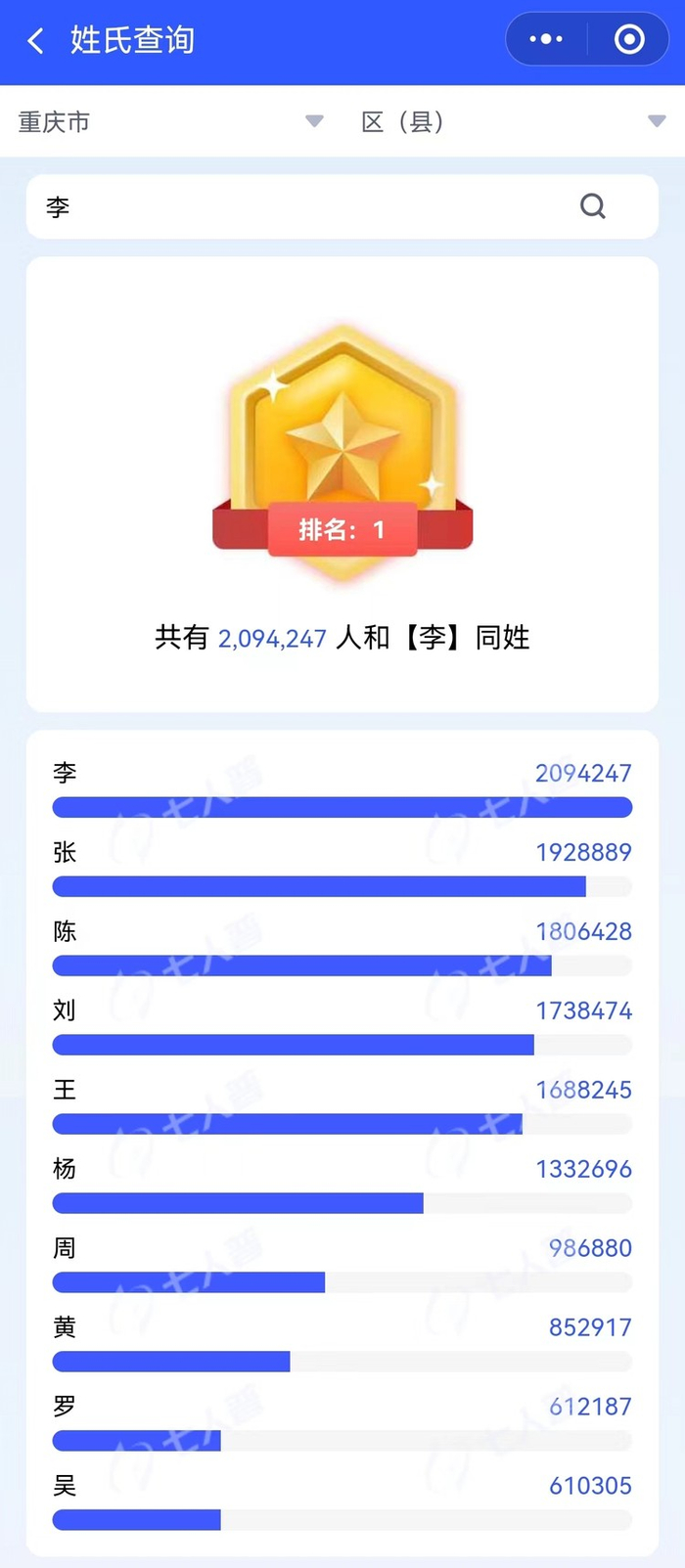The height and width of the screenshot is (1568, 685).
Task: Tap the magnifier search icon
Action: 593,206
